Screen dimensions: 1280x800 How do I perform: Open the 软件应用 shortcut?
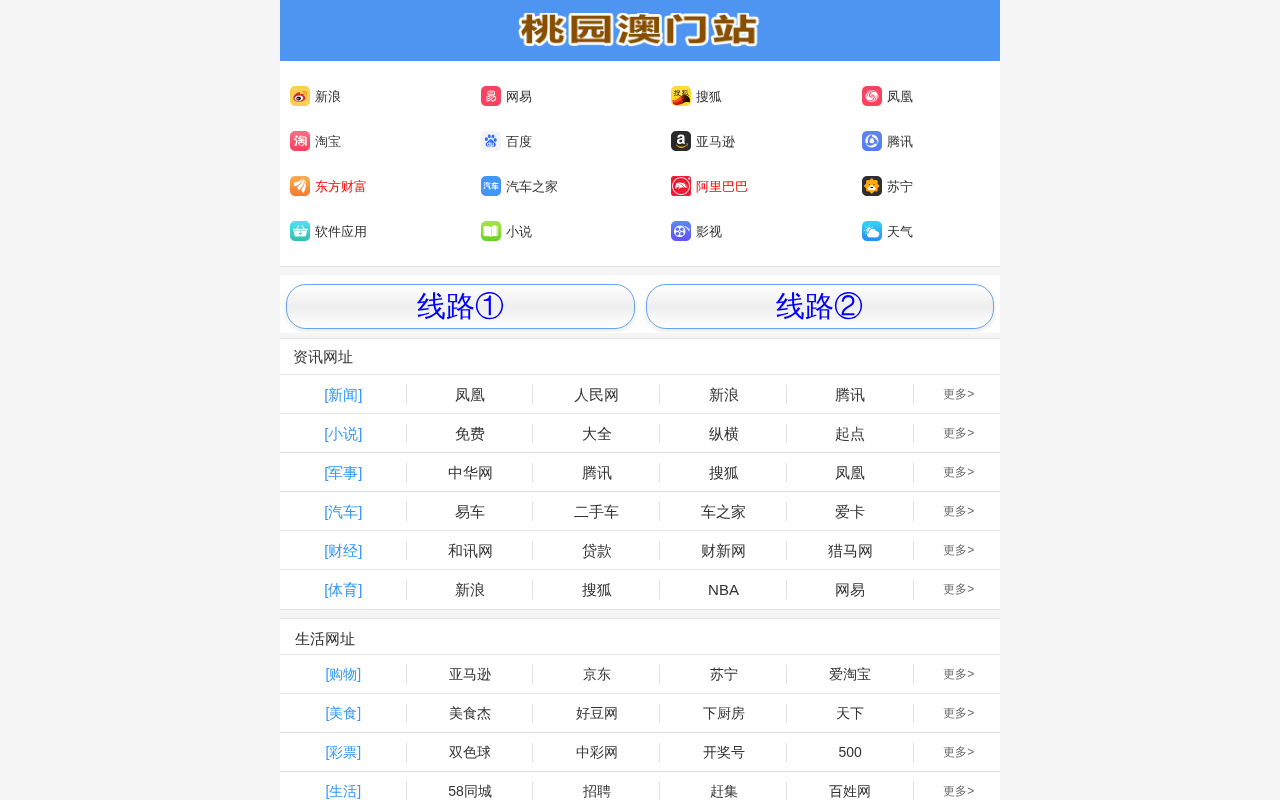click(x=329, y=231)
